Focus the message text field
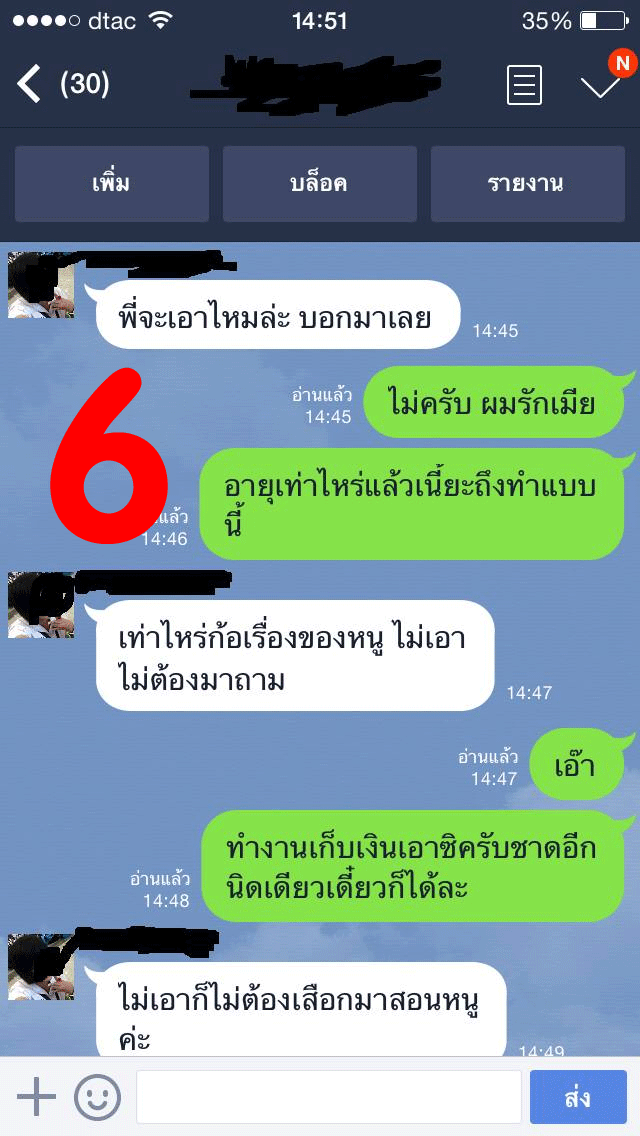 pos(328,1098)
